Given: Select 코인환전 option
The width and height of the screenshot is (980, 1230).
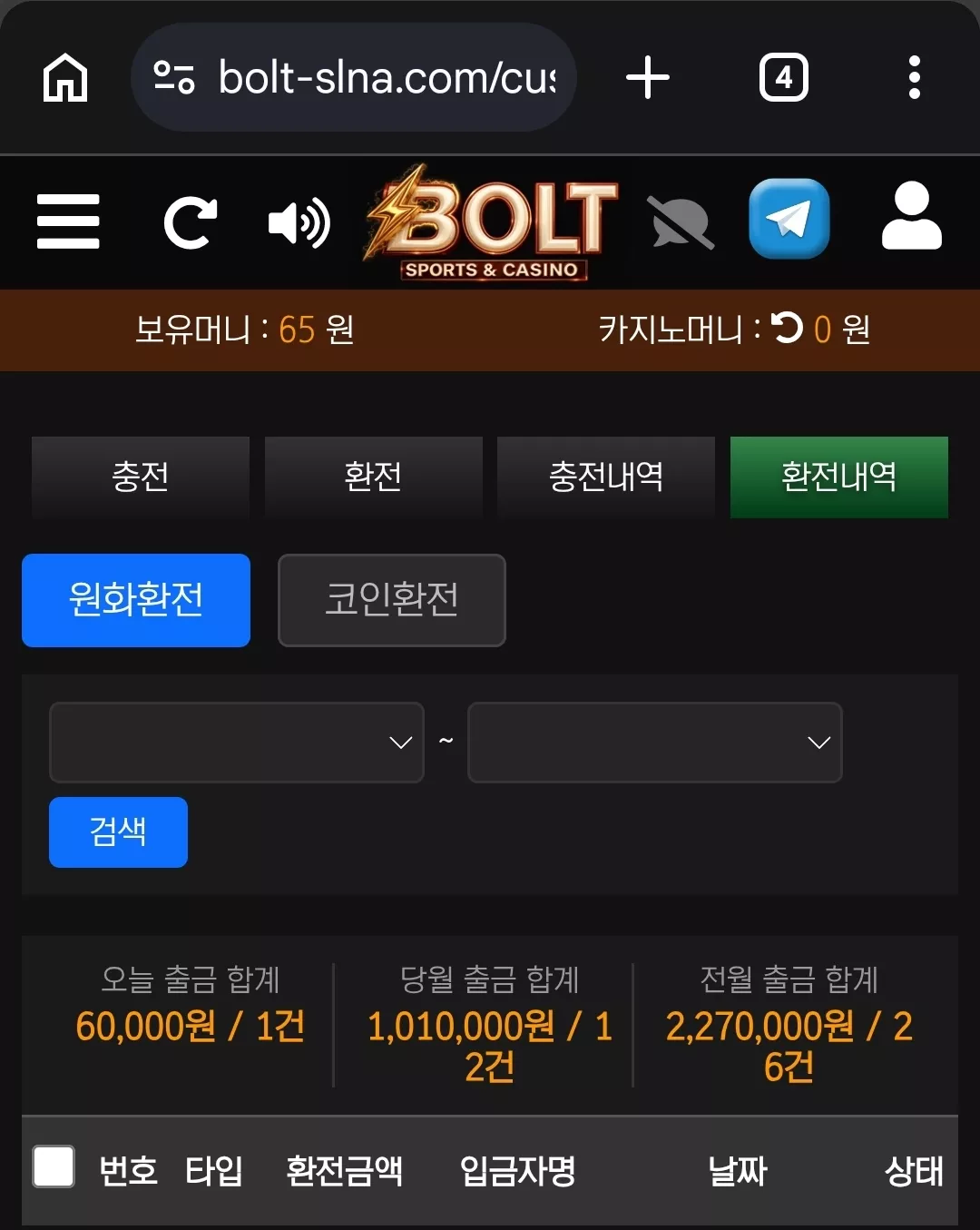Looking at the screenshot, I should coord(392,600).
